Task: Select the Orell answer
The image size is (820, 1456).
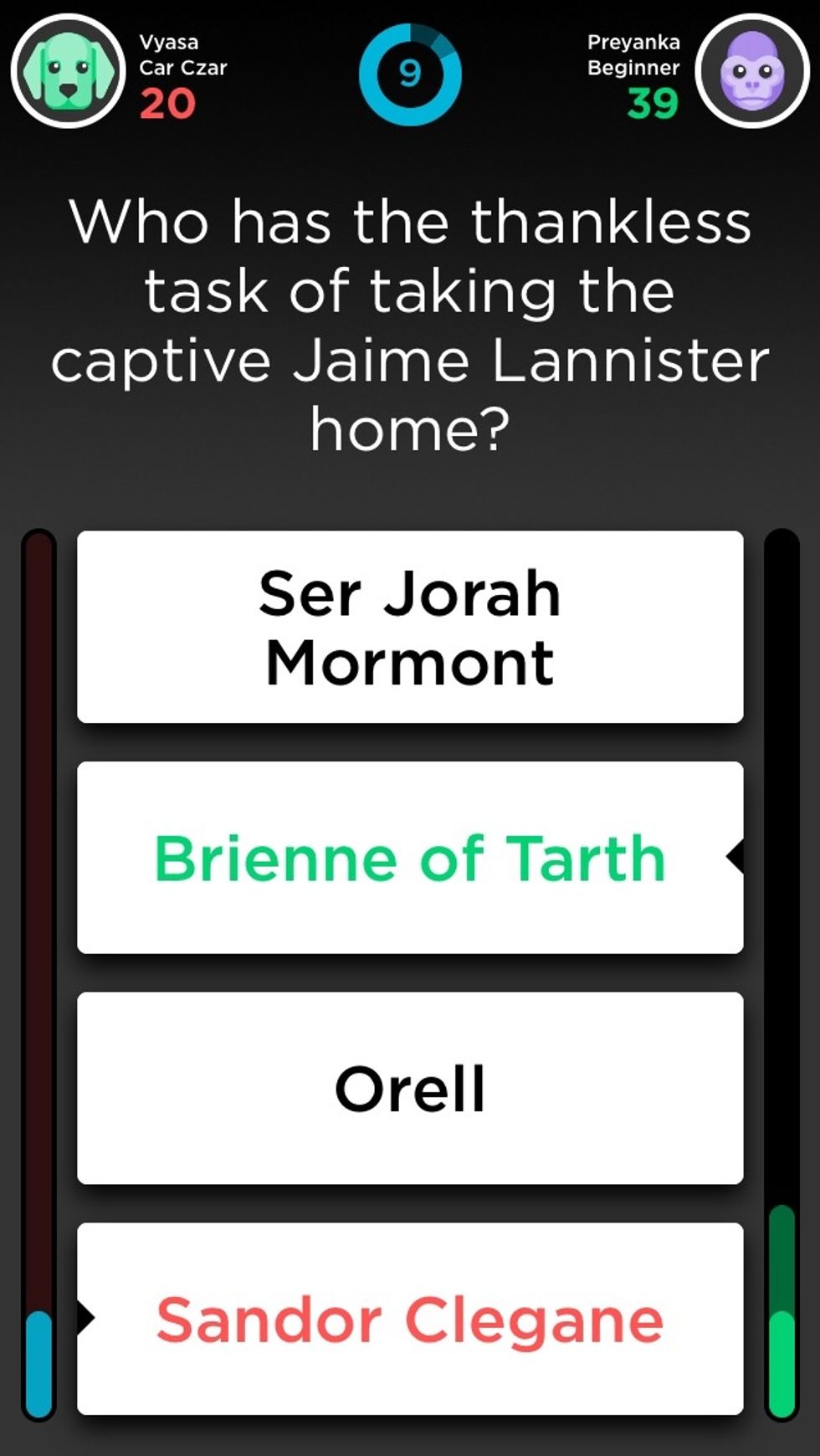Action: pyautogui.click(x=410, y=1088)
